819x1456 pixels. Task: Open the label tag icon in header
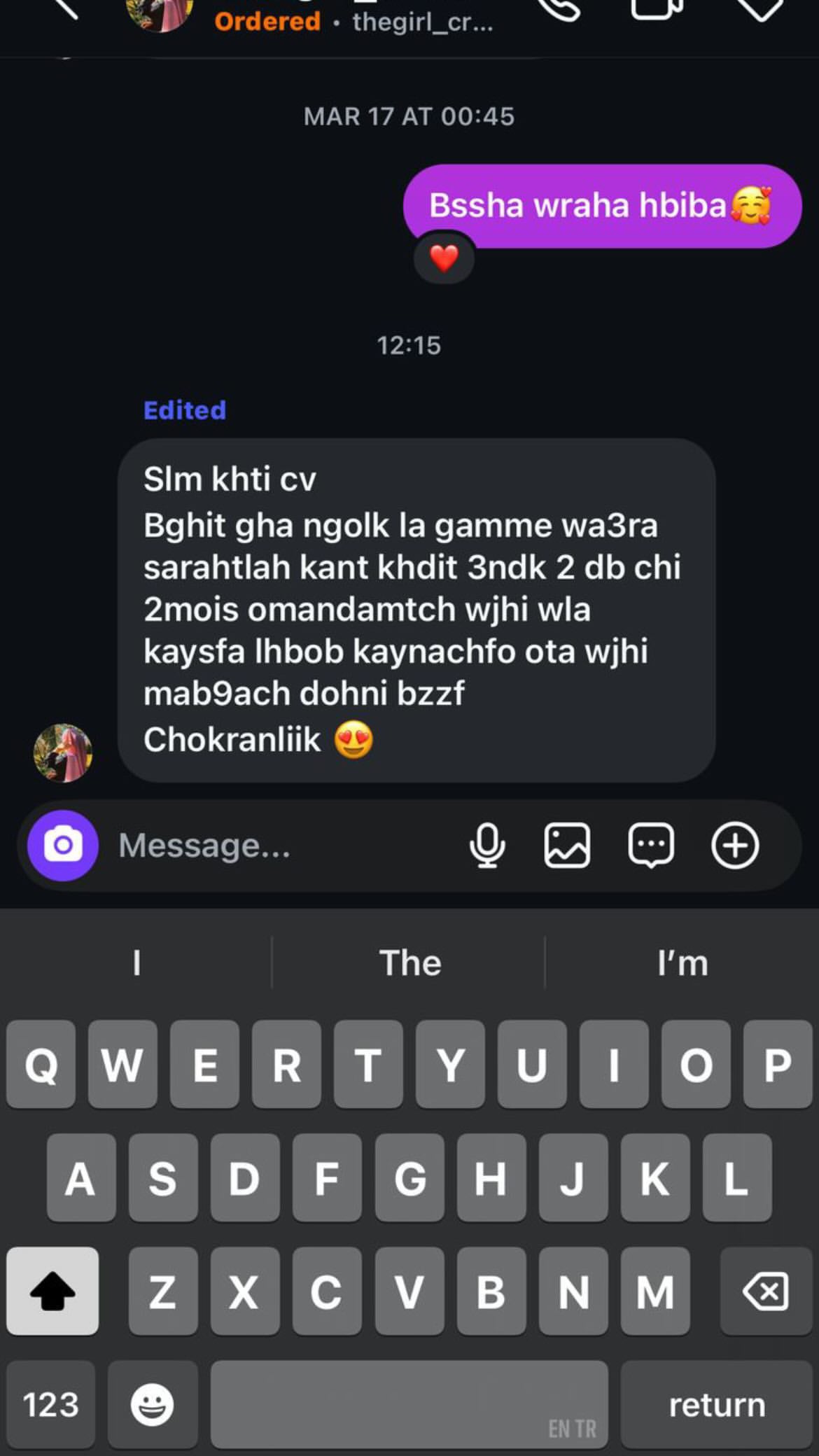759,8
